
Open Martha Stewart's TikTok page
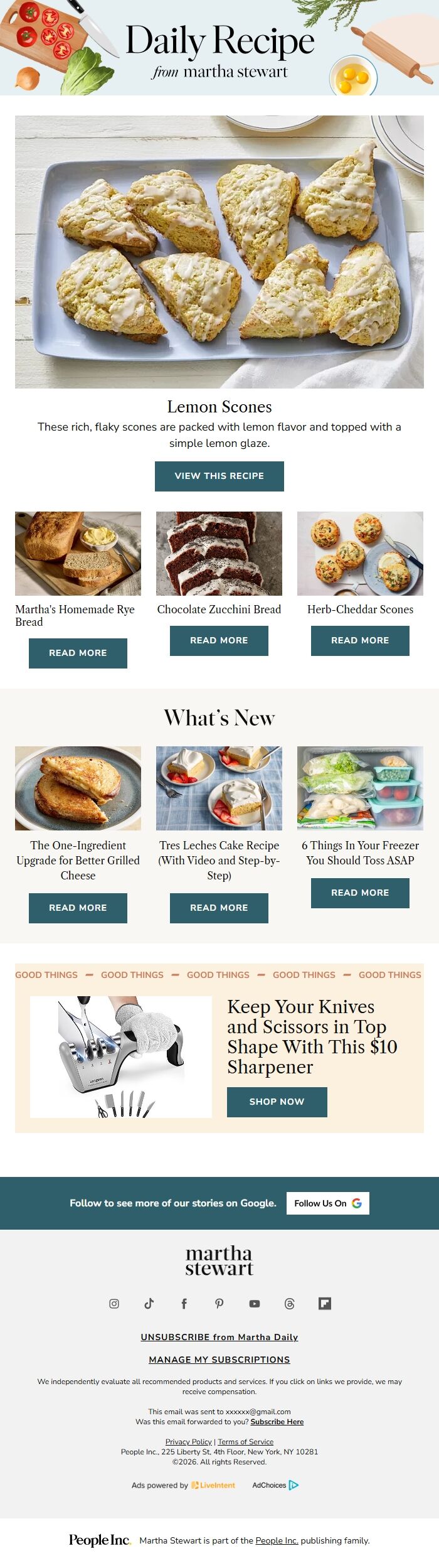click(x=149, y=1304)
